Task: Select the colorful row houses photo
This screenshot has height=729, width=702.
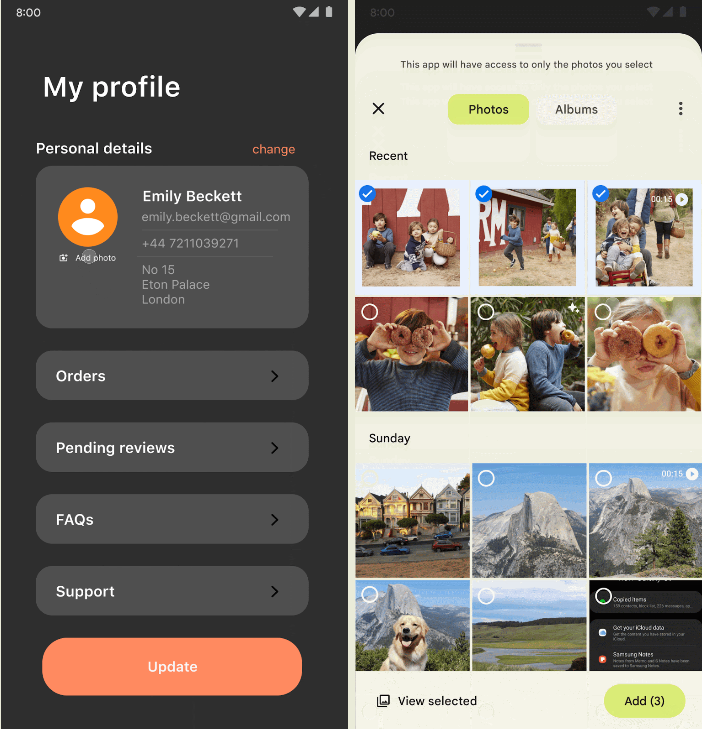Action: [x=411, y=520]
